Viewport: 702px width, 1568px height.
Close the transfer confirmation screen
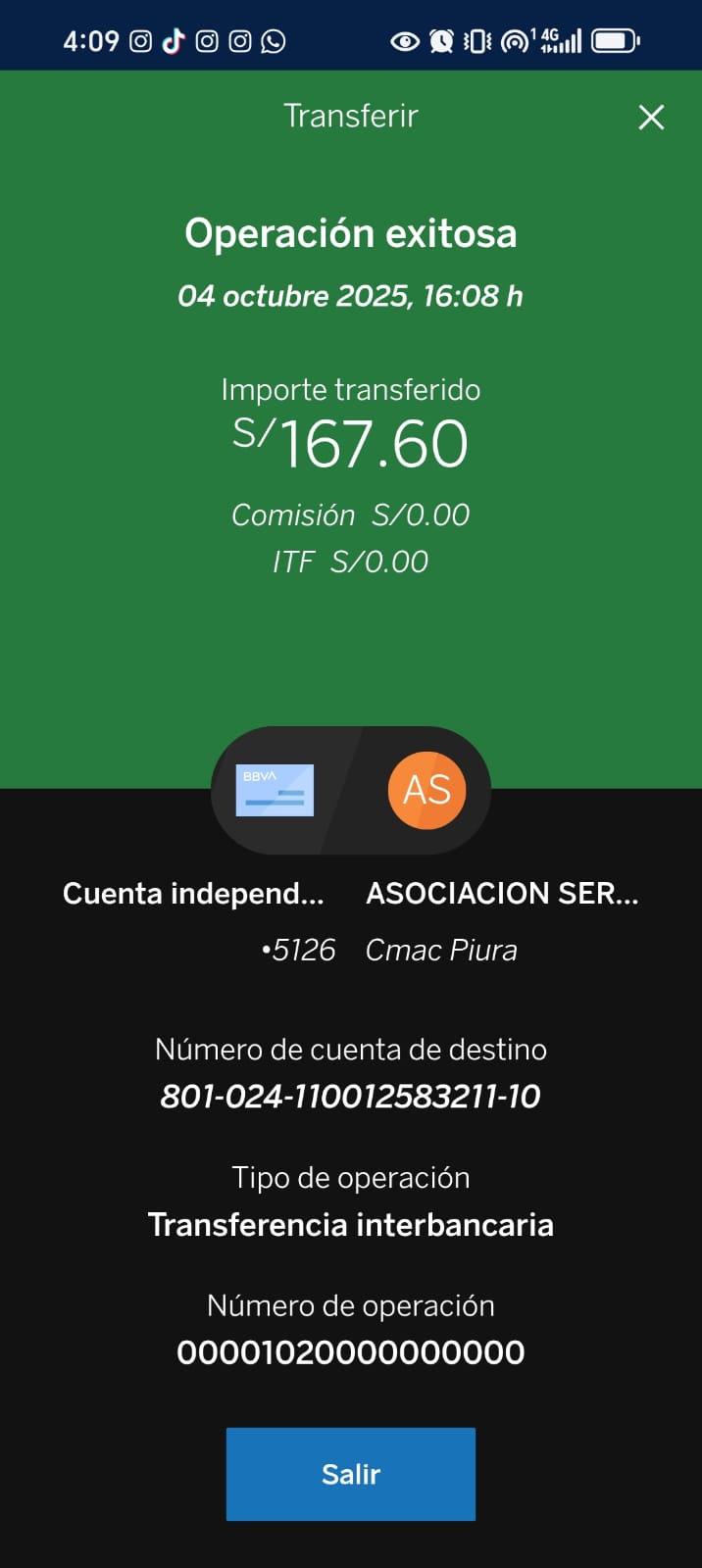(x=651, y=118)
